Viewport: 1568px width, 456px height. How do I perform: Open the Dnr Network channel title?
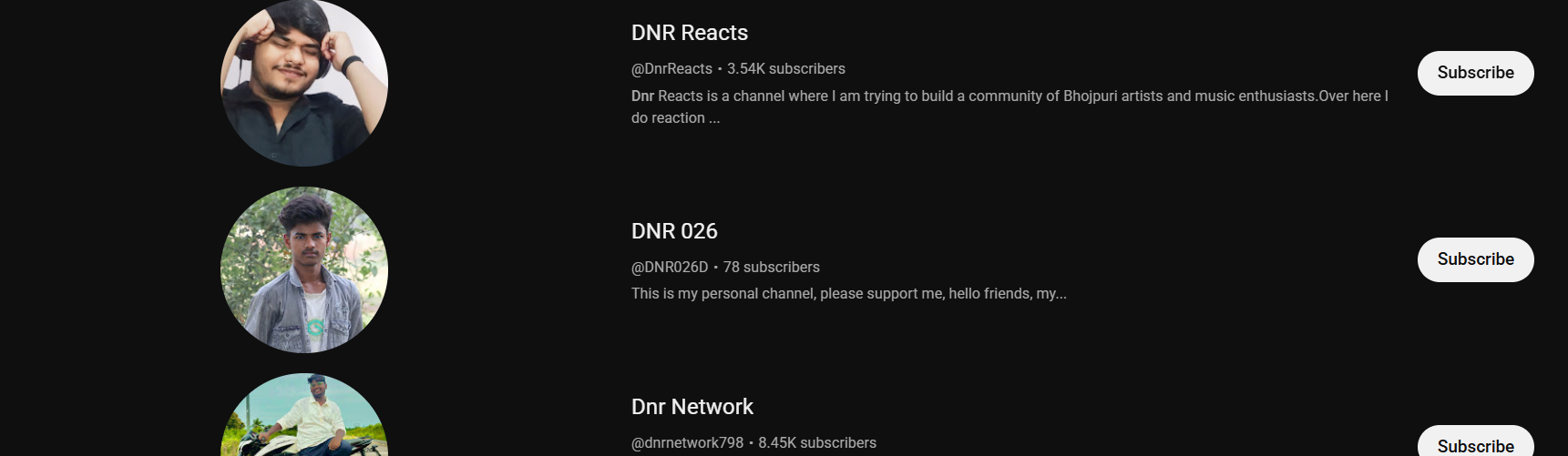[x=692, y=407]
